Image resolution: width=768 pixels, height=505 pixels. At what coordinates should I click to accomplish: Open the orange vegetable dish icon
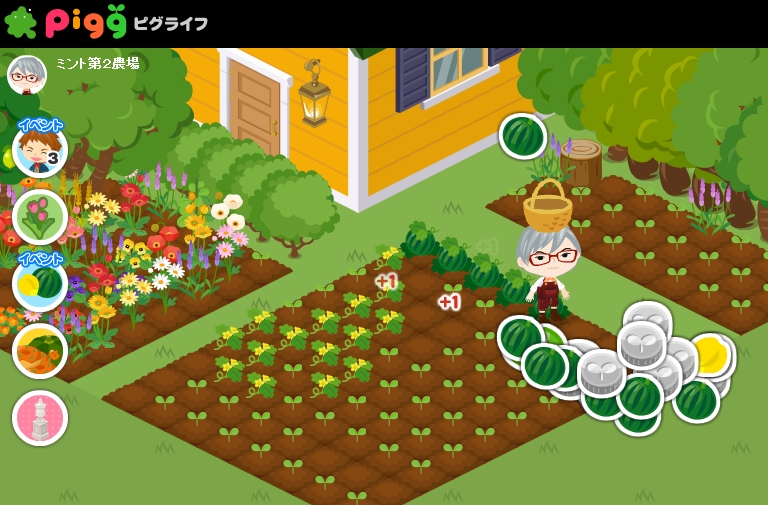(40, 351)
